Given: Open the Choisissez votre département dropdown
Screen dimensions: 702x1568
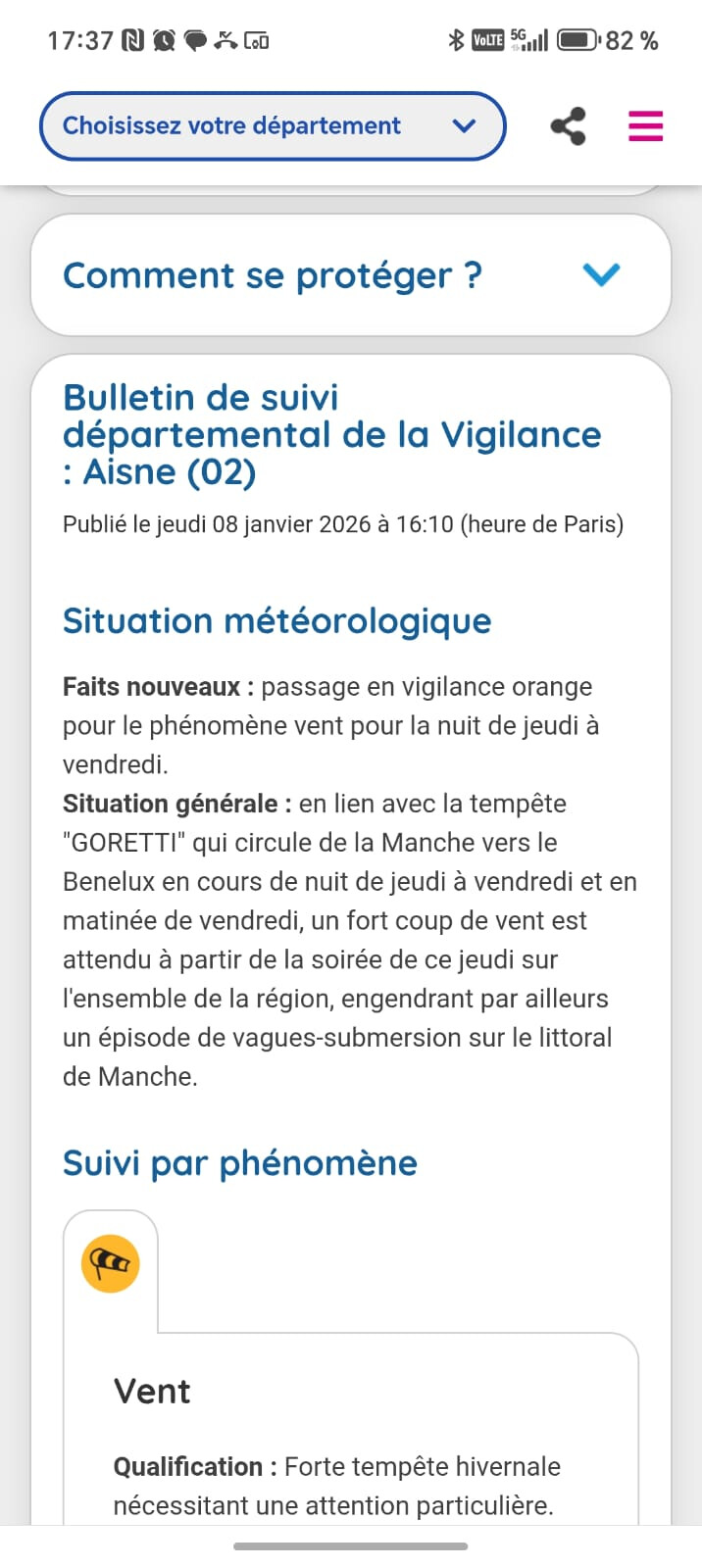Looking at the screenshot, I should tap(273, 126).
